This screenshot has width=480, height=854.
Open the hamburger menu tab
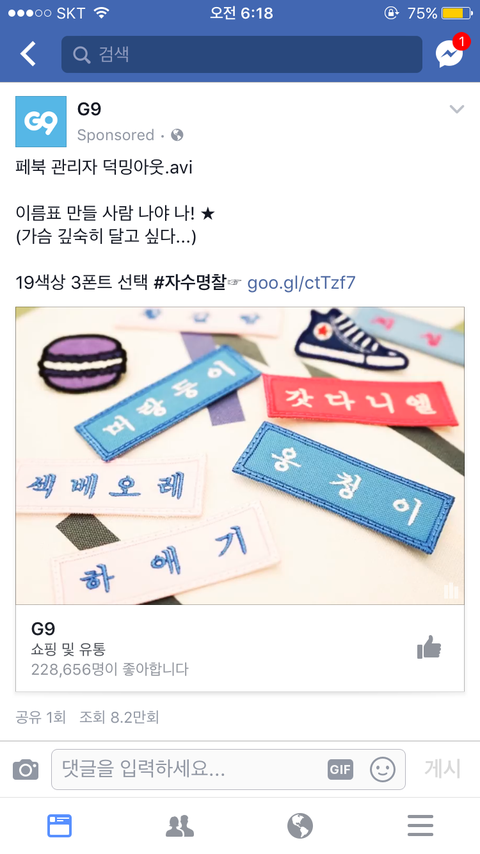pos(421,826)
